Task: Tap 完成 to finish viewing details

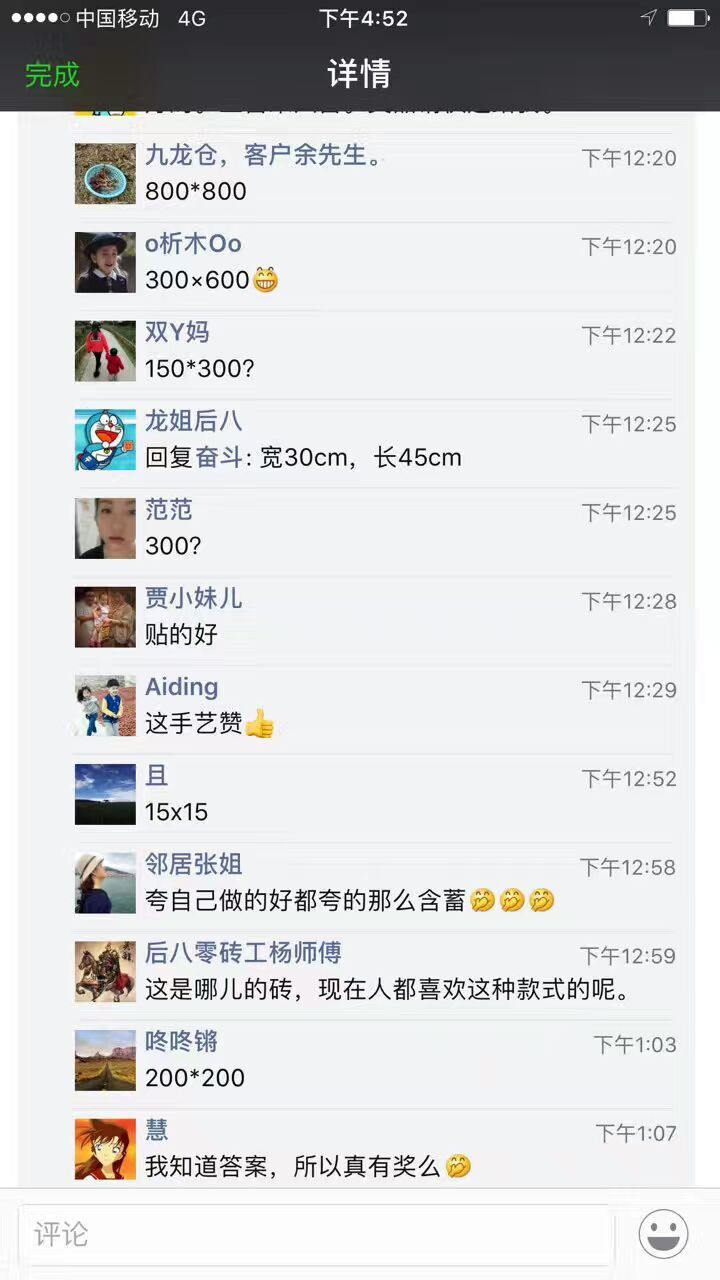Action: coord(52,74)
